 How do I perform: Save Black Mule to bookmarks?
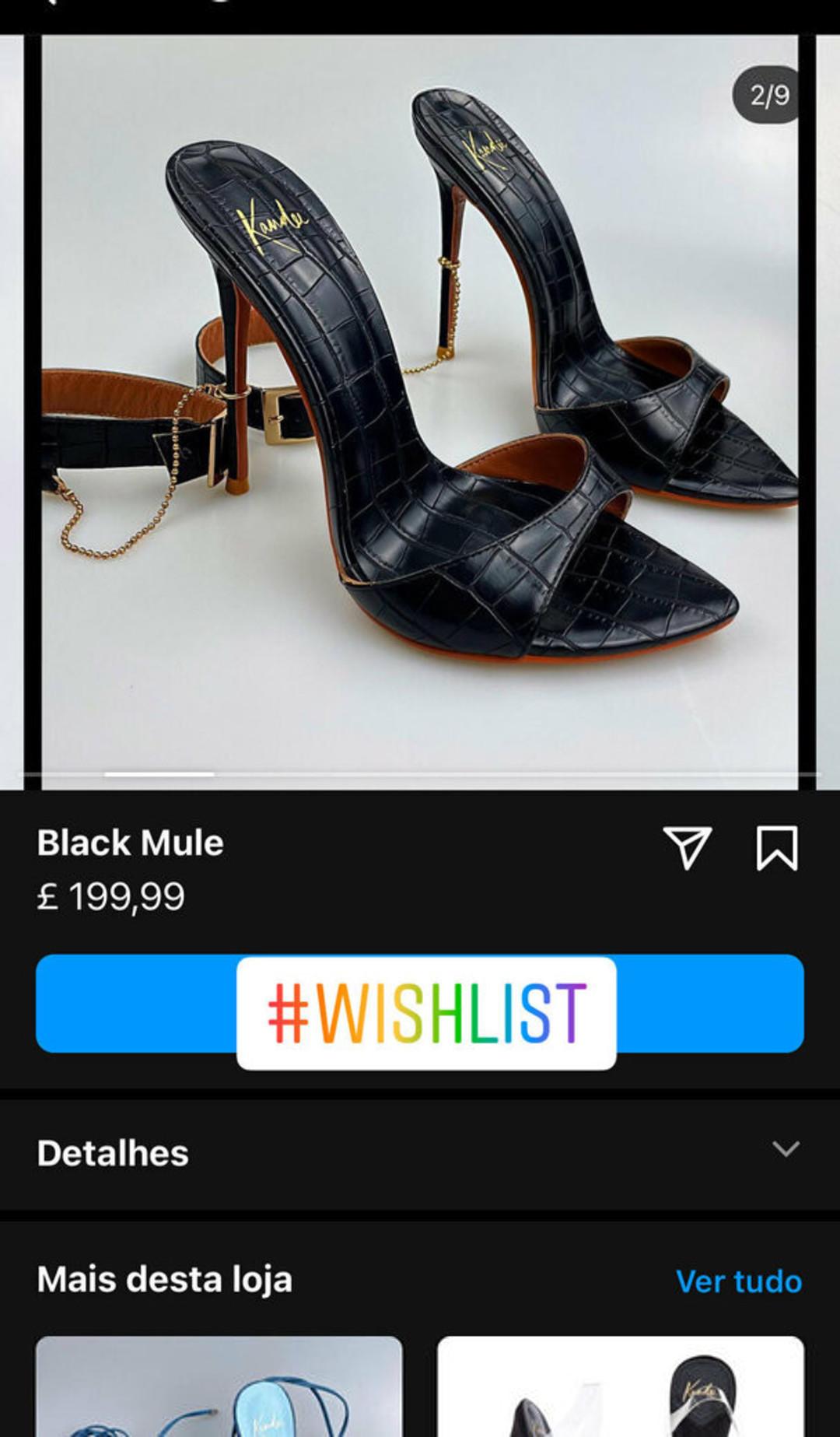pos(776,847)
